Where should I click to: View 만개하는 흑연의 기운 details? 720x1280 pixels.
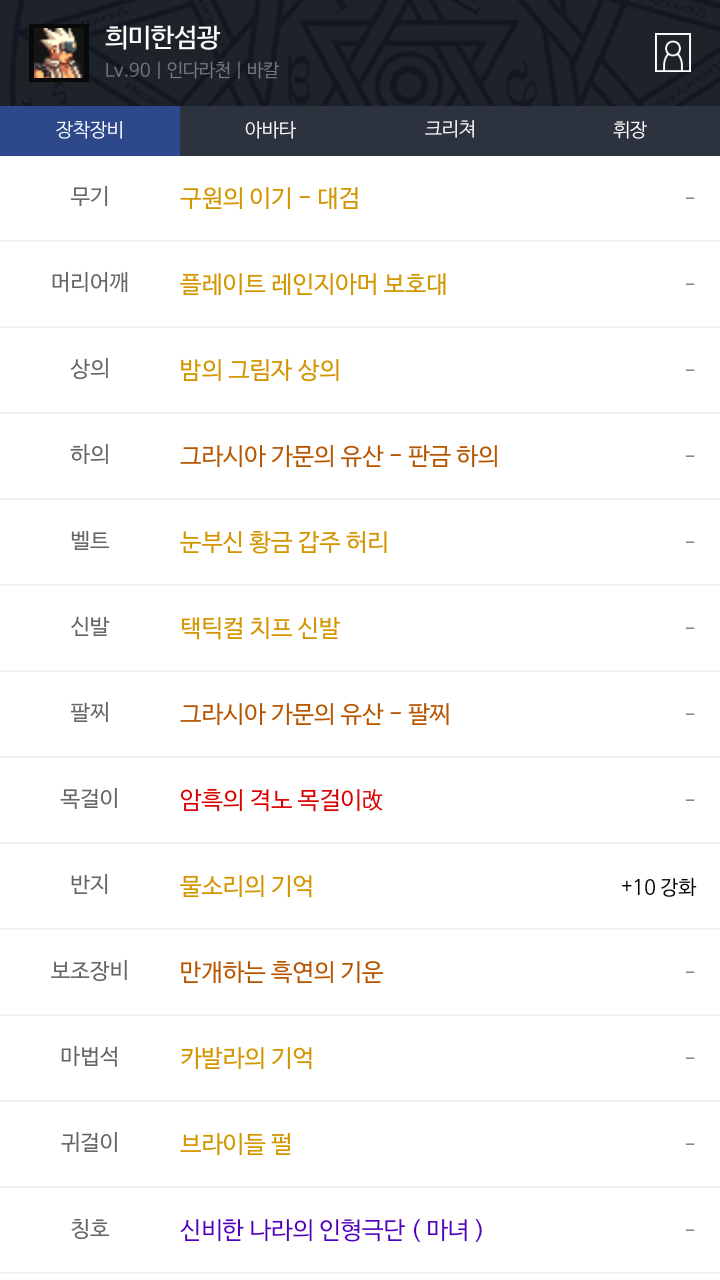click(x=282, y=972)
